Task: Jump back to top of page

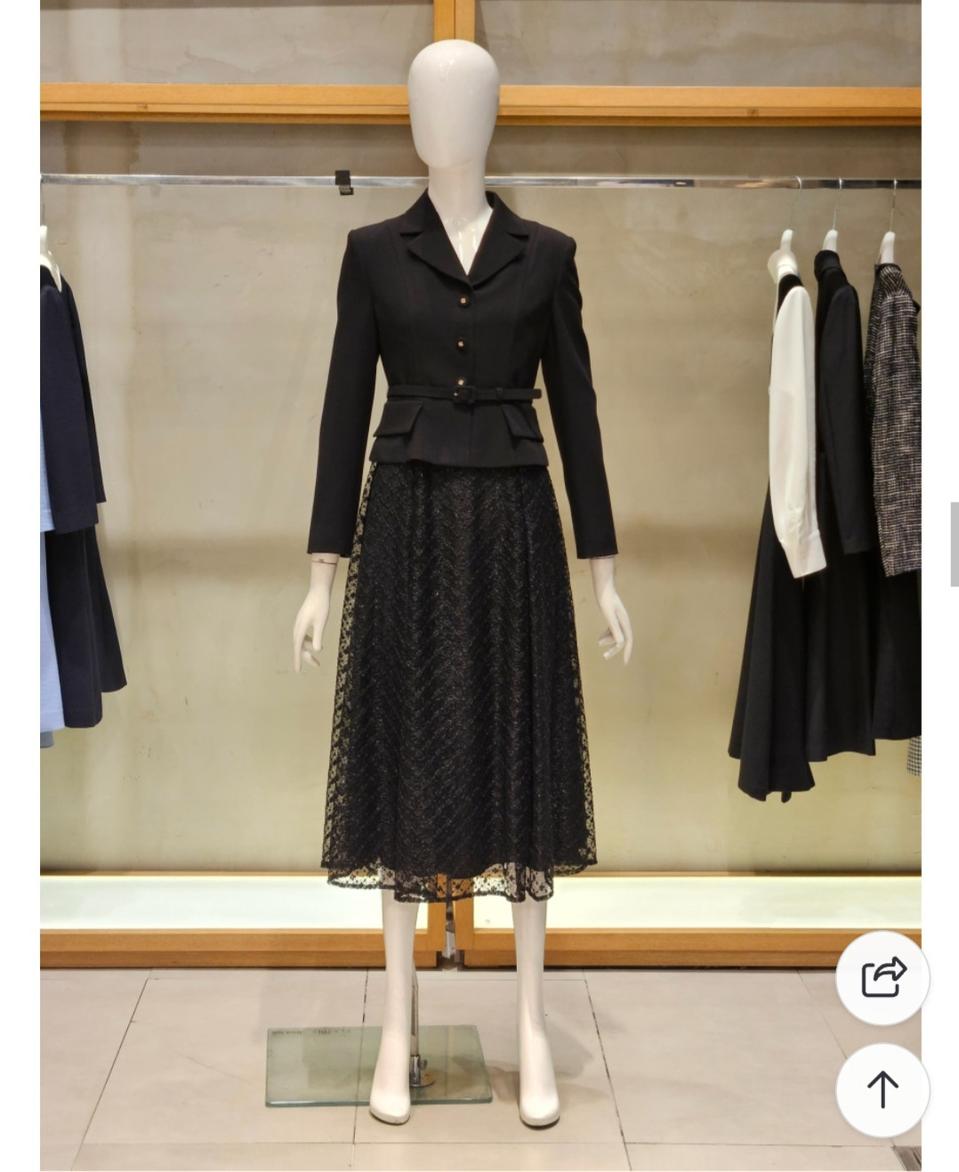Action: coord(882,1089)
